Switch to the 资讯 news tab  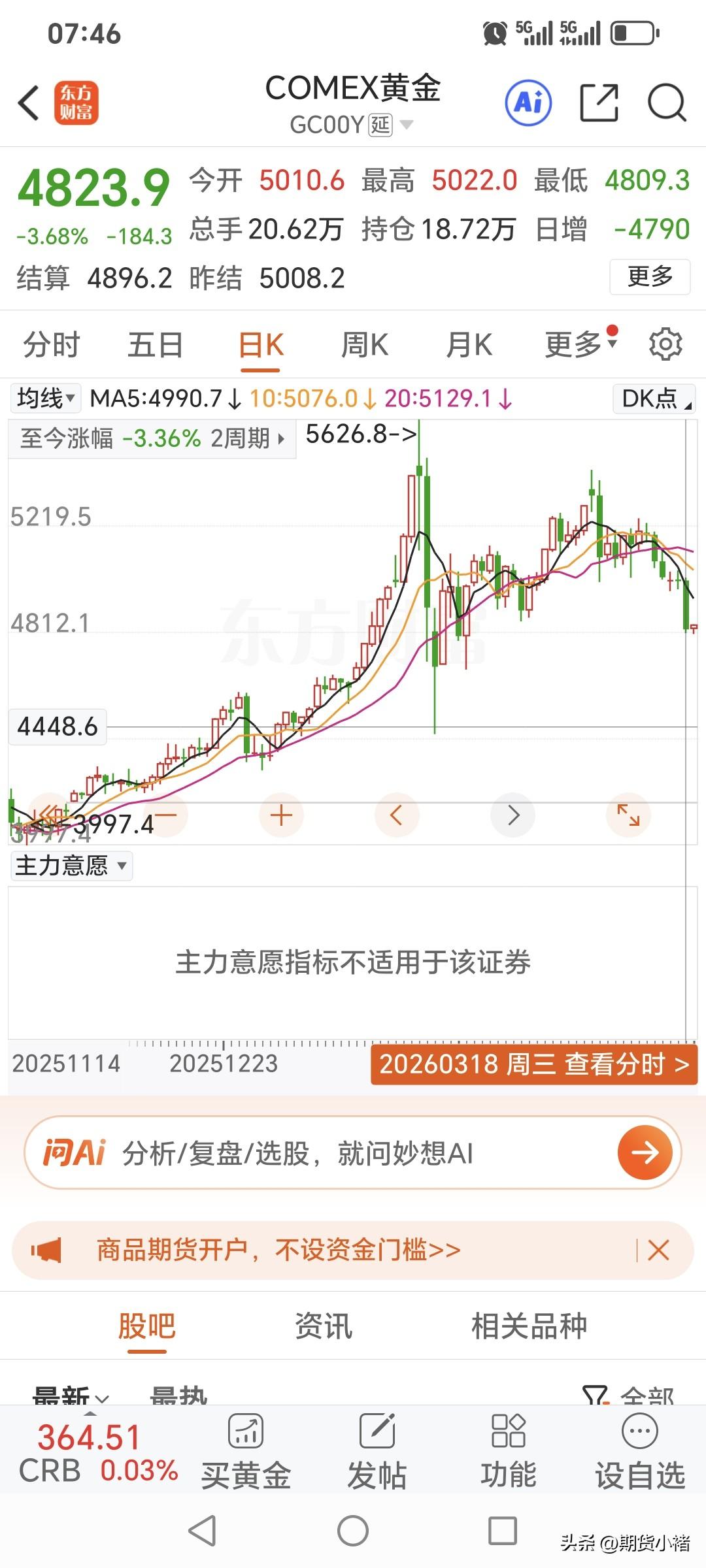pos(325,1326)
